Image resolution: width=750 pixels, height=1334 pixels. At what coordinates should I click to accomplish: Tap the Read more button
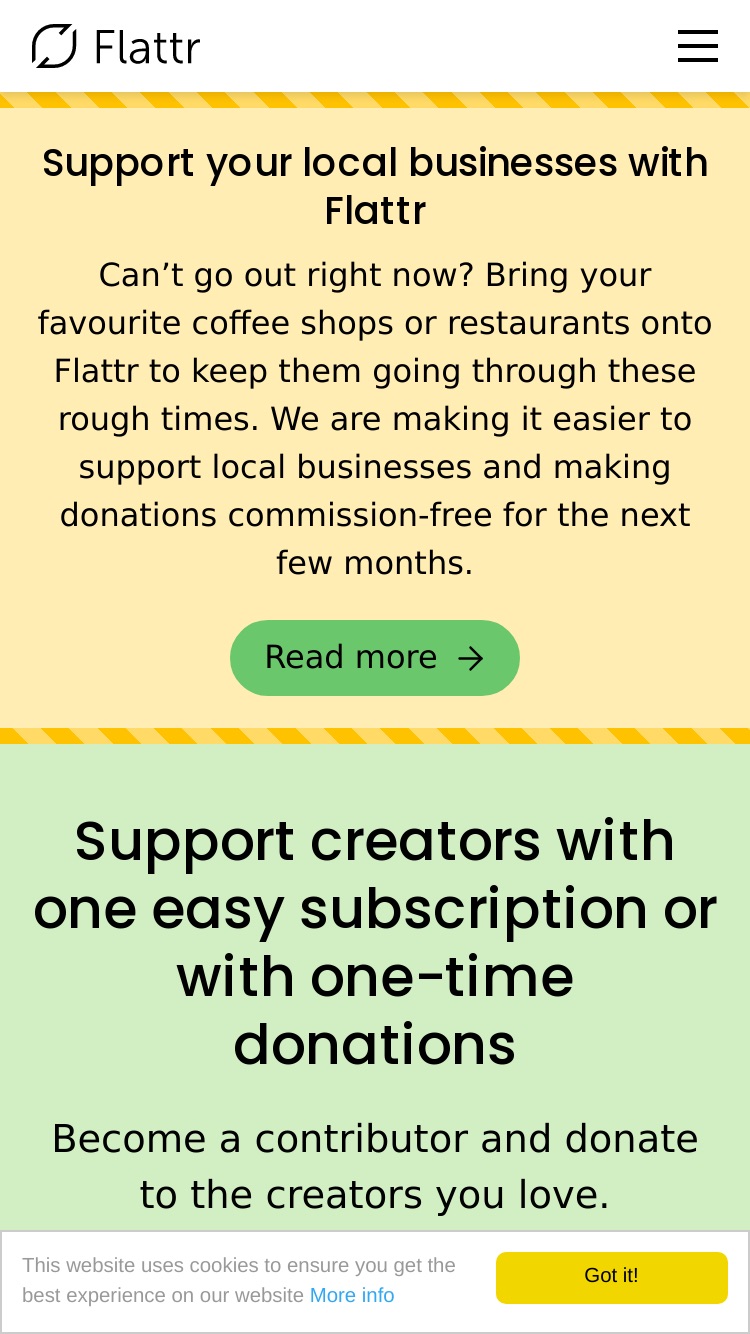375,658
